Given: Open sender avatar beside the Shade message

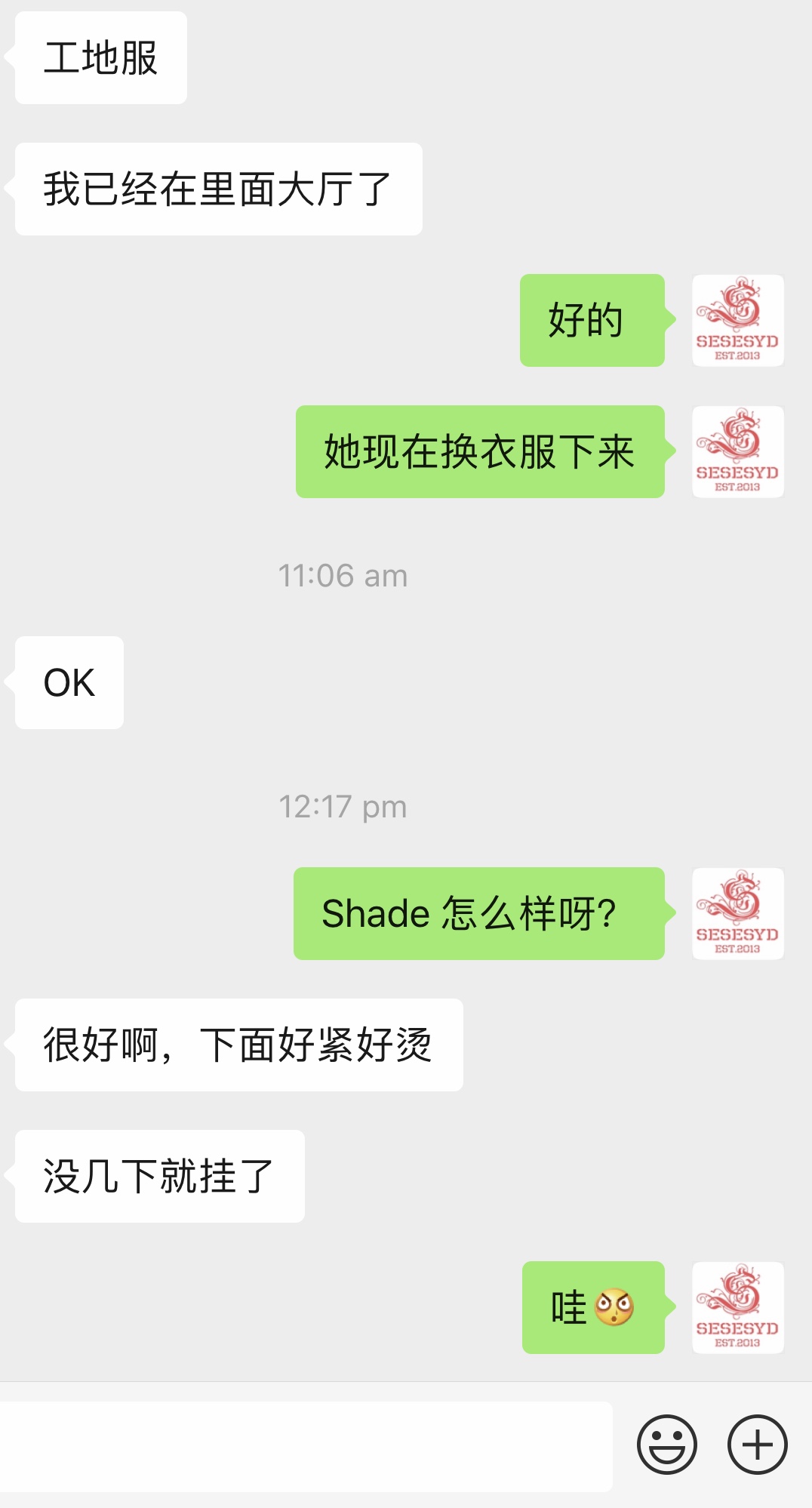Looking at the screenshot, I should click(737, 914).
